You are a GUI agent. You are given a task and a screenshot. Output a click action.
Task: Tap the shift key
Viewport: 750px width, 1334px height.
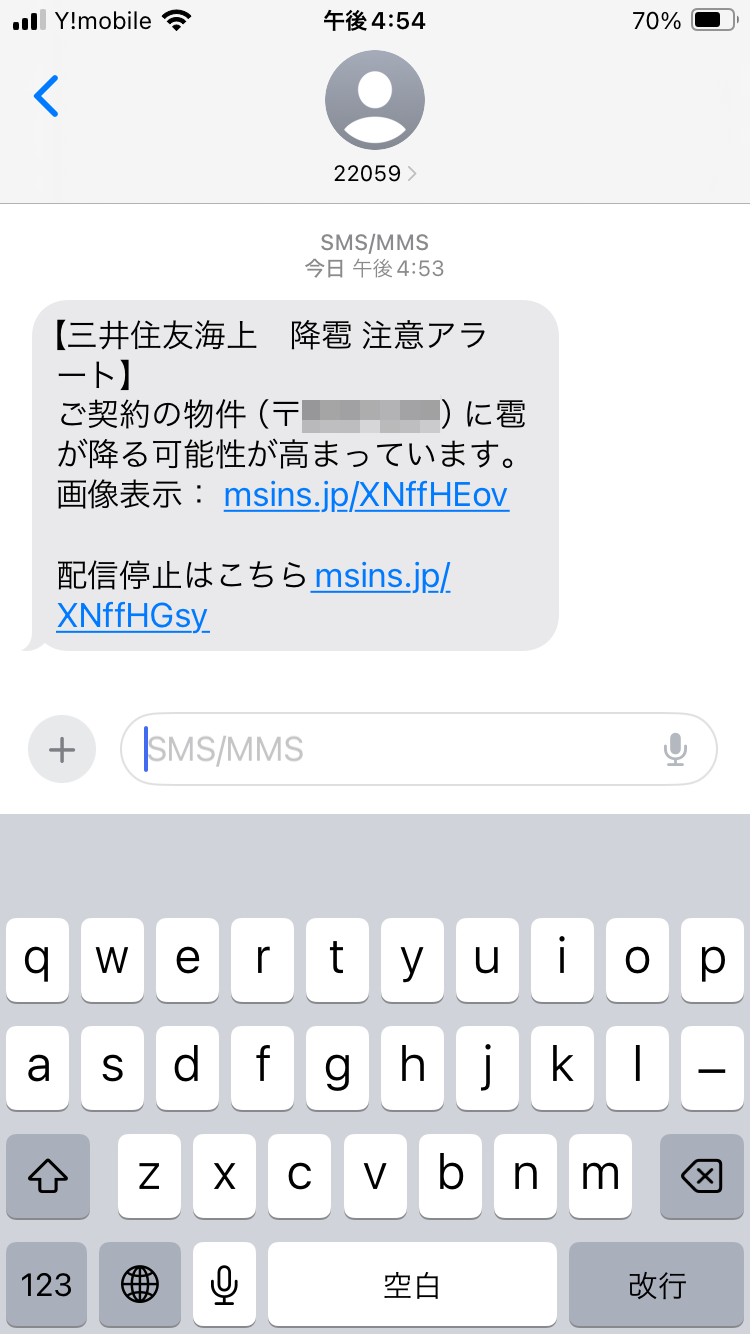coord(48,1176)
